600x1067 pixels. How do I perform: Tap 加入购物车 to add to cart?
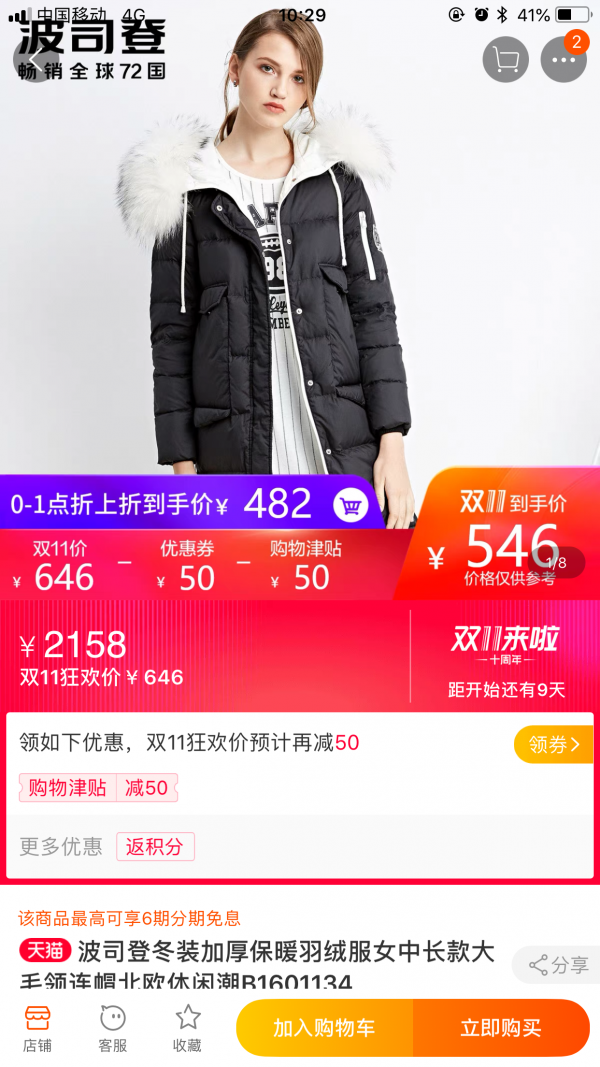pos(324,1028)
